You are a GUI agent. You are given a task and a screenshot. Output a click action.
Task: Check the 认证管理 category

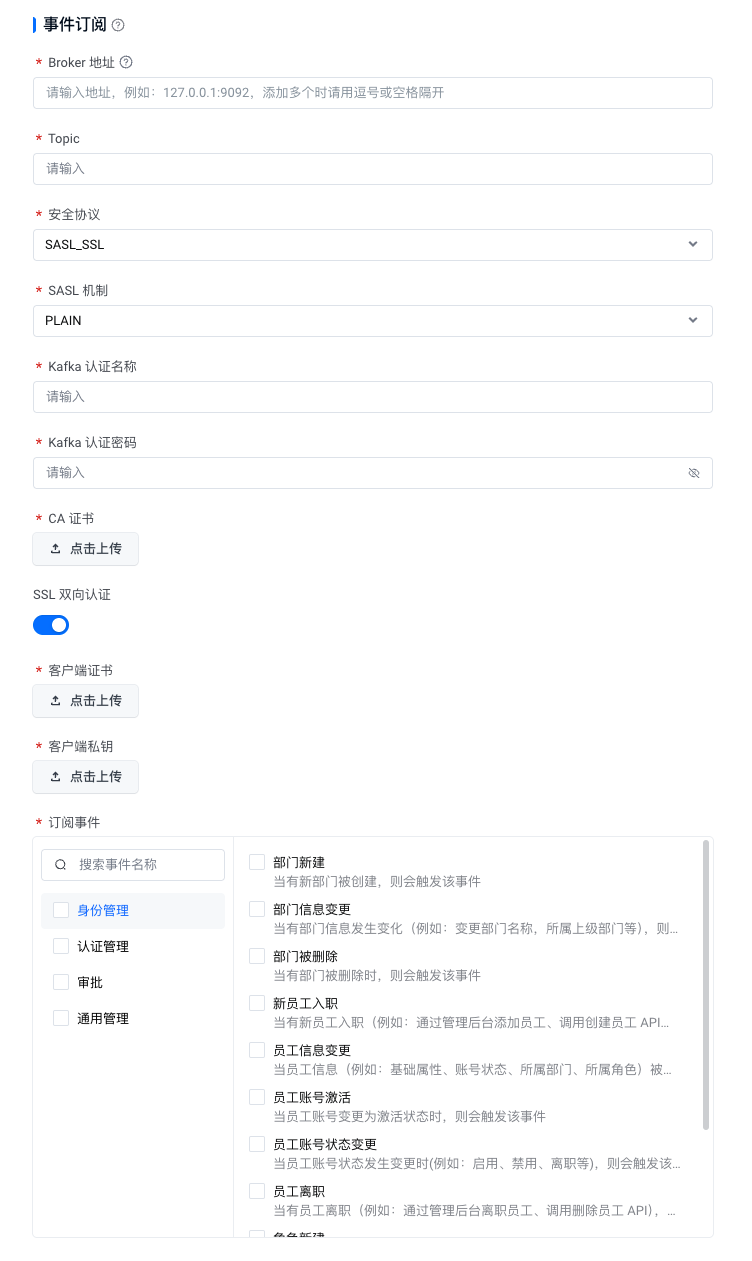tap(61, 946)
